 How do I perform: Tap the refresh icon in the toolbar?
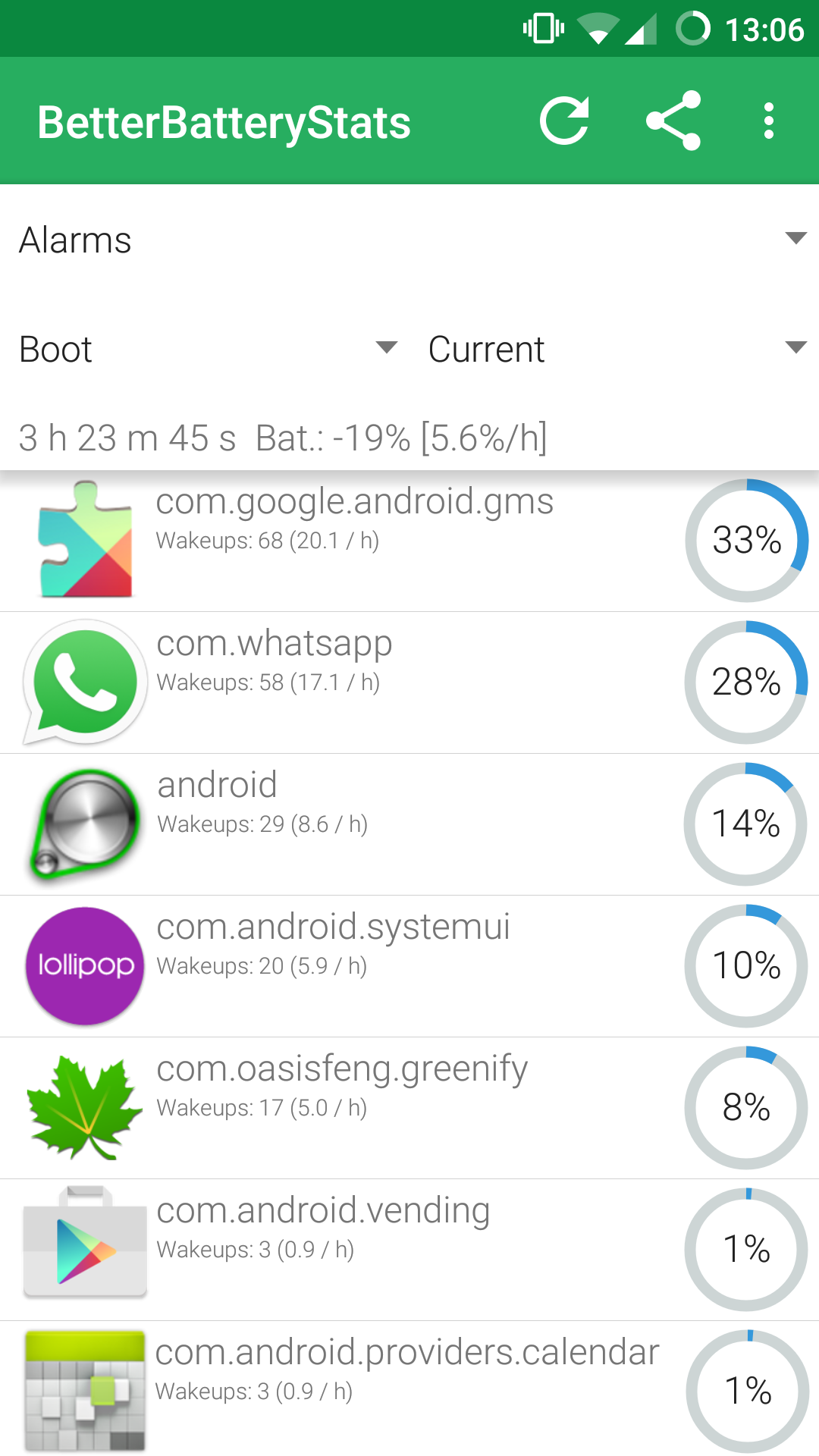[564, 120]
